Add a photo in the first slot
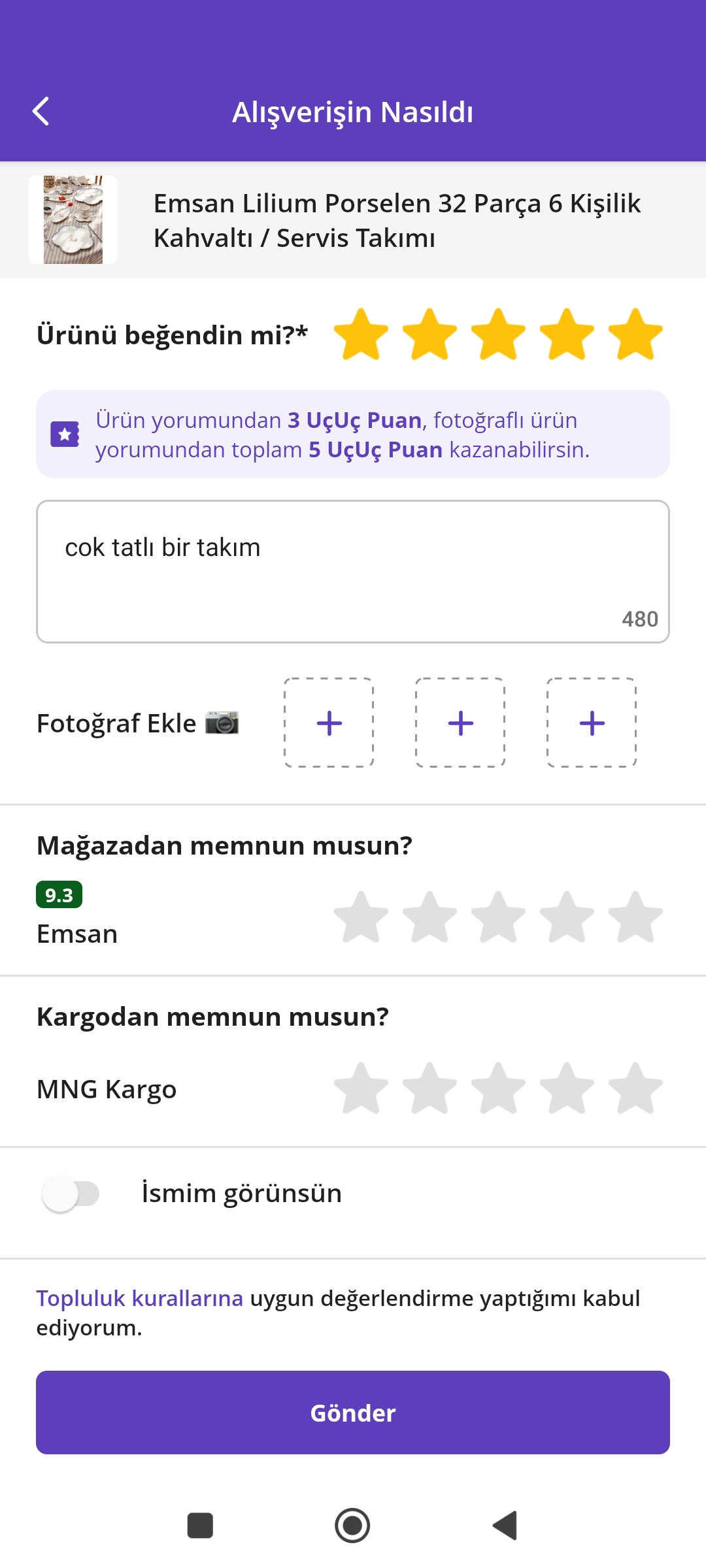 (329, 723)
